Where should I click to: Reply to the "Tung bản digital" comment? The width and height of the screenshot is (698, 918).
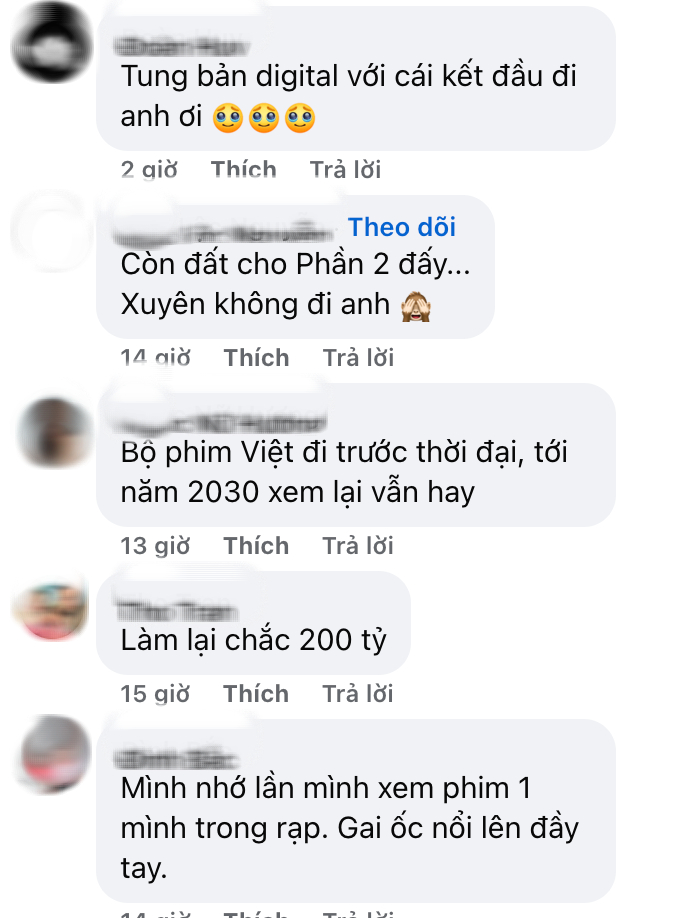[345, 170]
